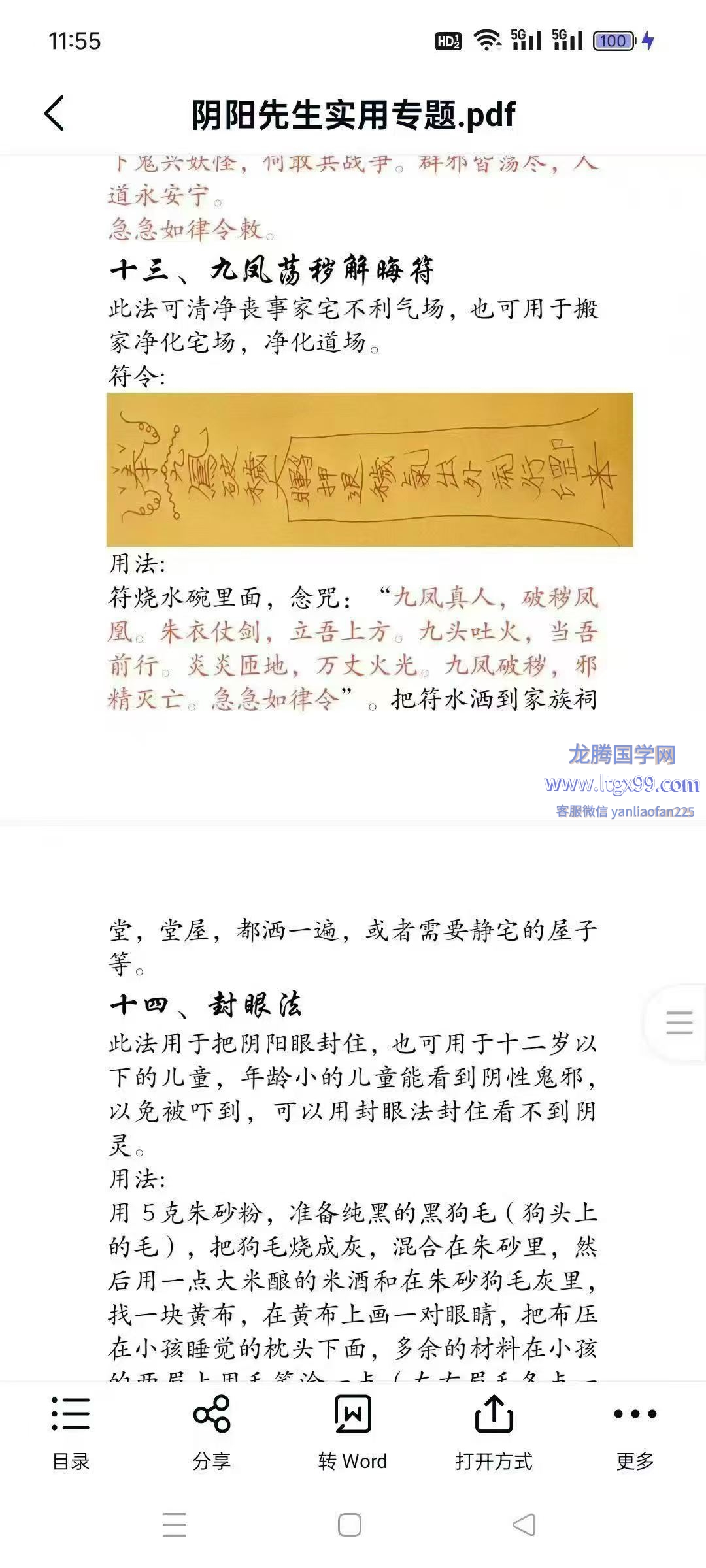Tap the system home button

pos(350,1526)
